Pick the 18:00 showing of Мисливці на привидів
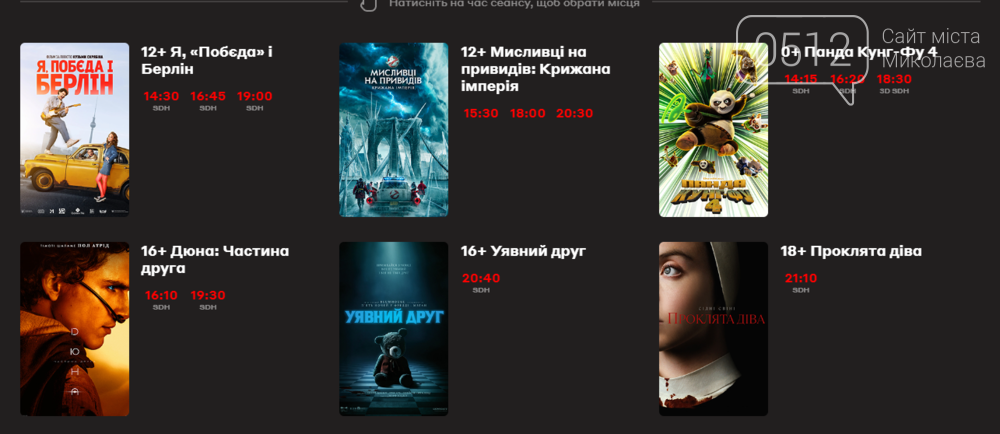Screen dimensions: 1000x434 tap(527, 113)
